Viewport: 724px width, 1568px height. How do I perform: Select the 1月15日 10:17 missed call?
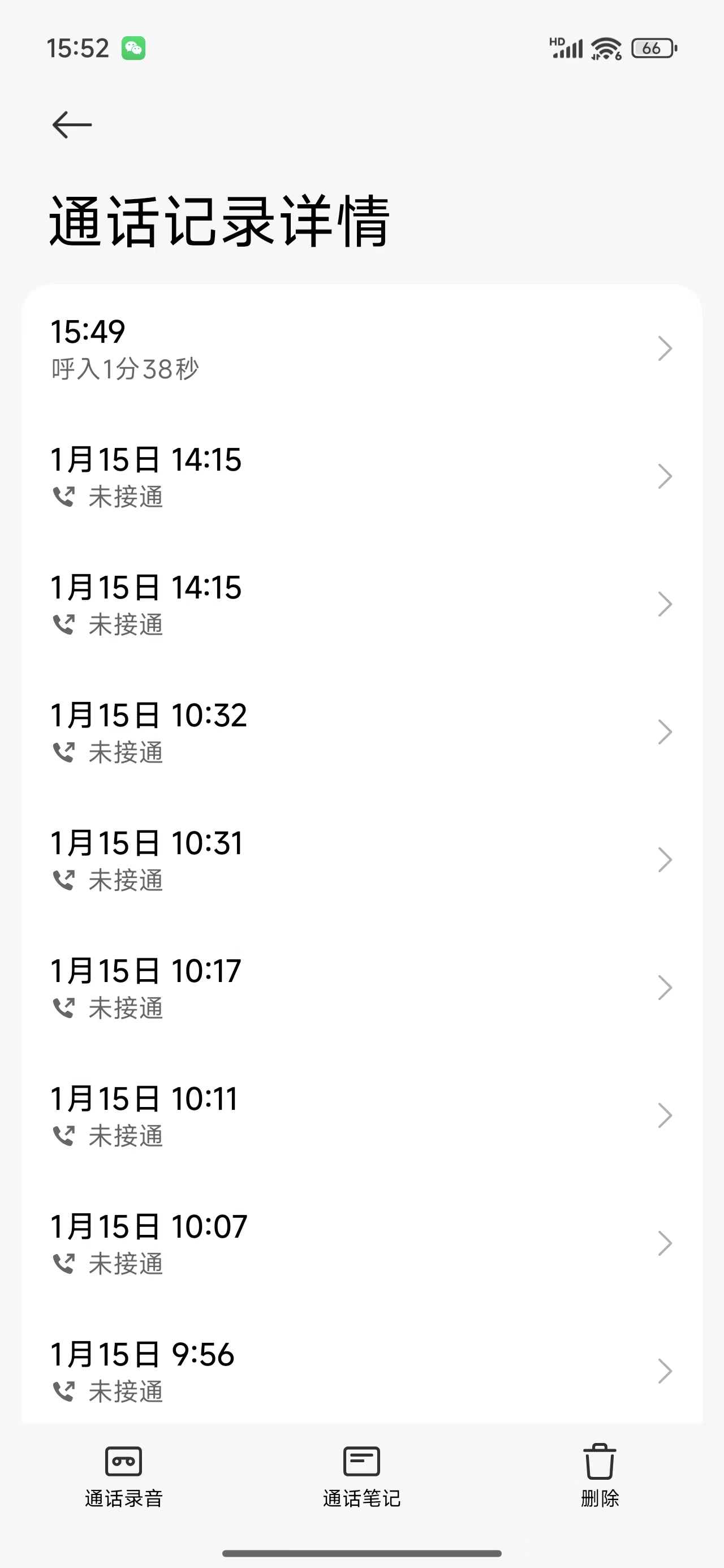click(361, 987)
